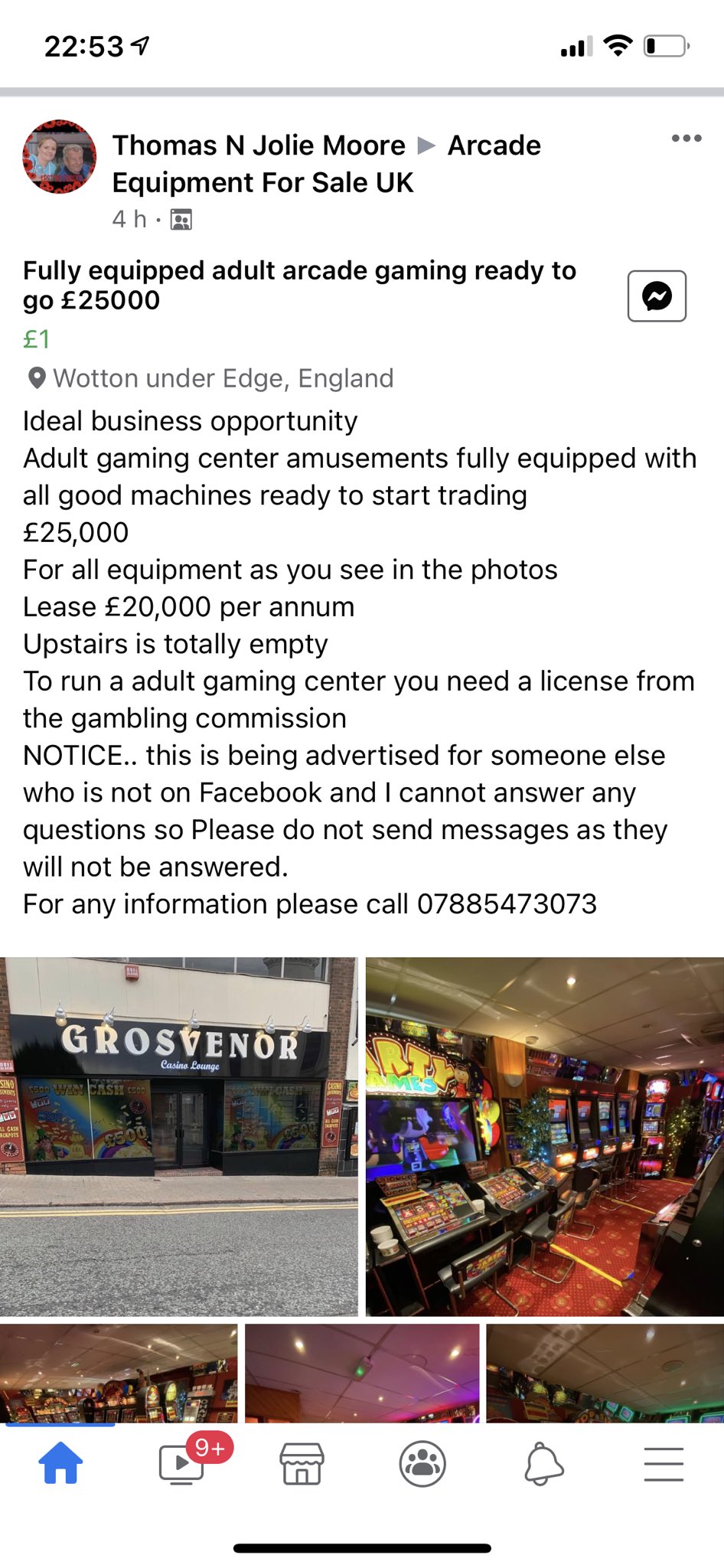
Task: Open the Watch videos tab
Action: [181, 1463]
